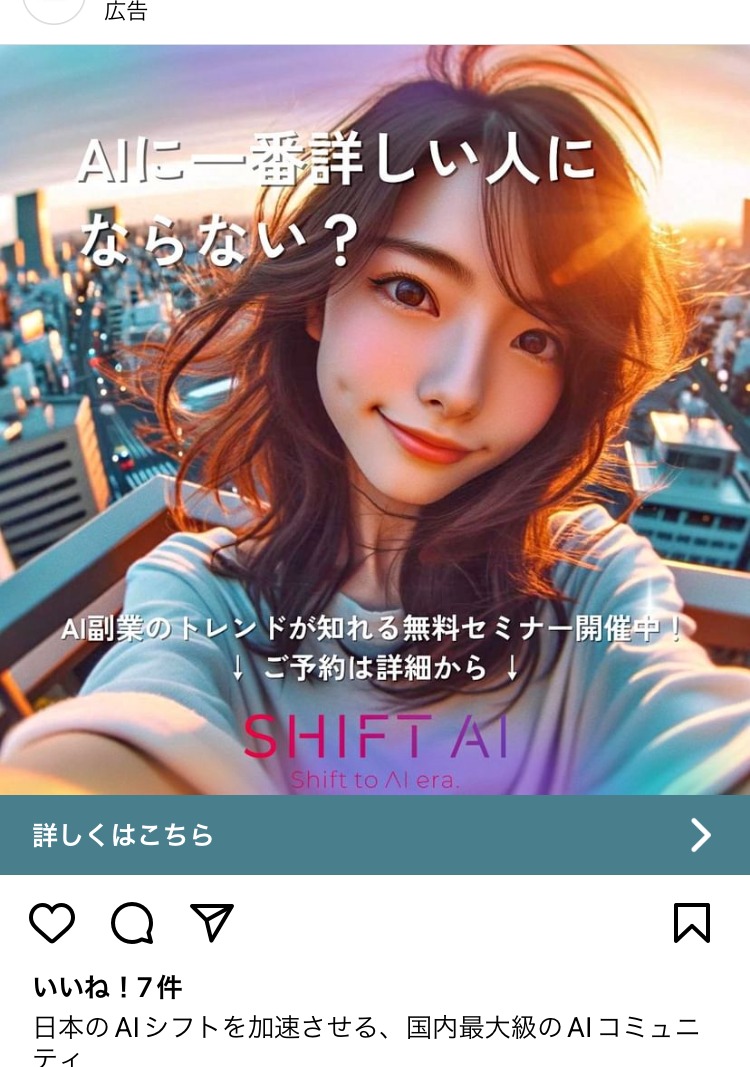Share this ad via the paper plane icon
Screen dimensions: 750x1067
tap(212, 922)
